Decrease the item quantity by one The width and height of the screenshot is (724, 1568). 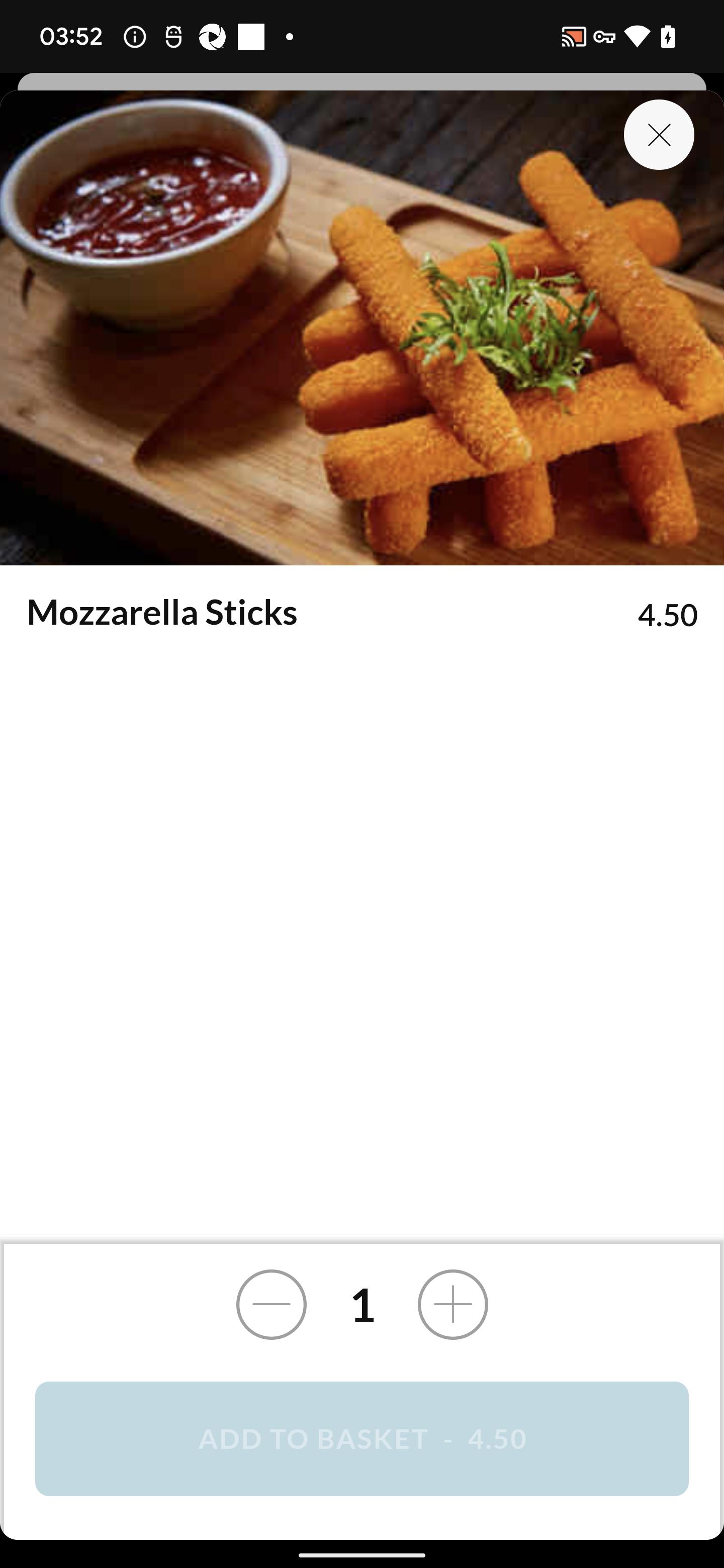[271, 1305]
